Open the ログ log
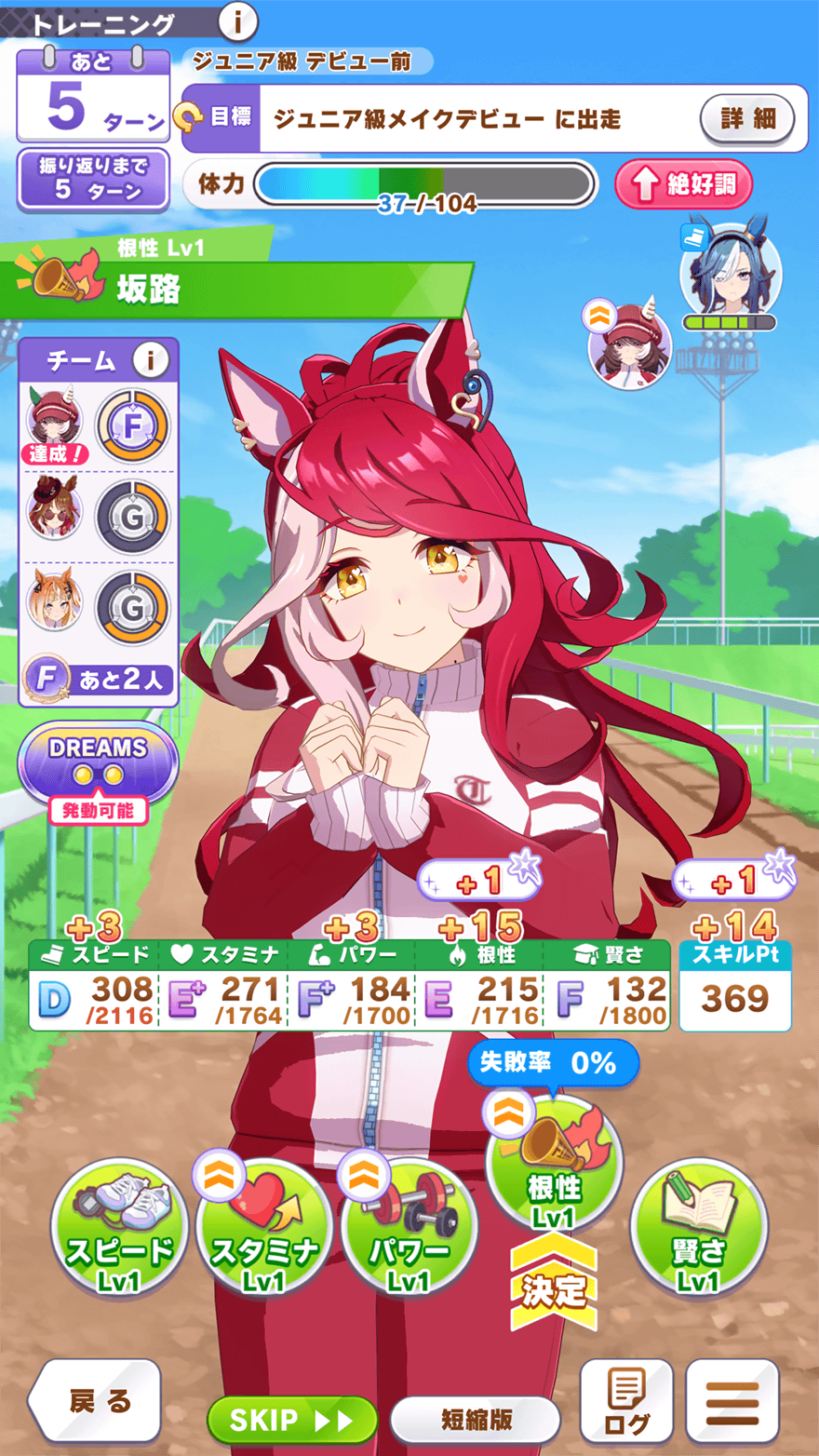This screenshot has height=1456, width=819. click(x=626, y=1401)
